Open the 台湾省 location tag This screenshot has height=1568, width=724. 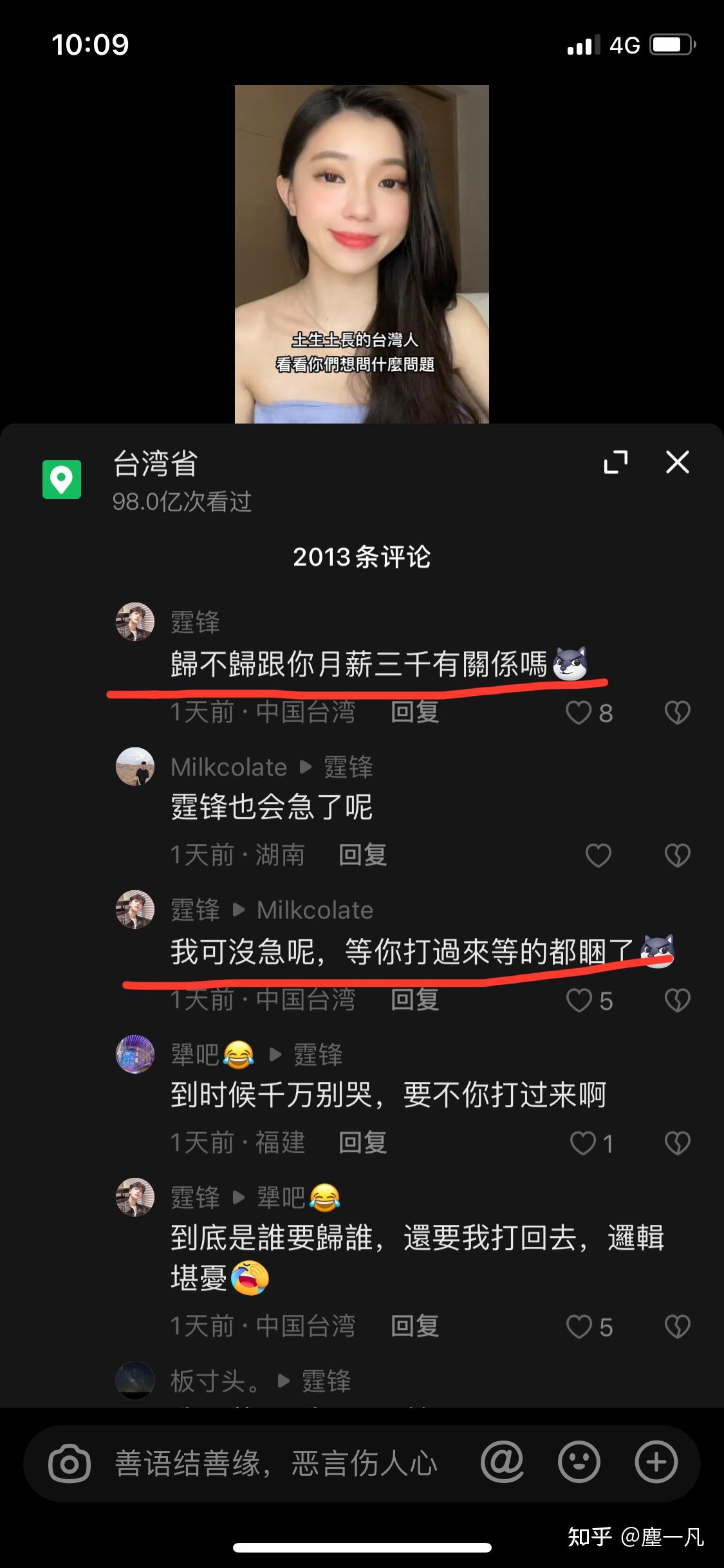154,463
